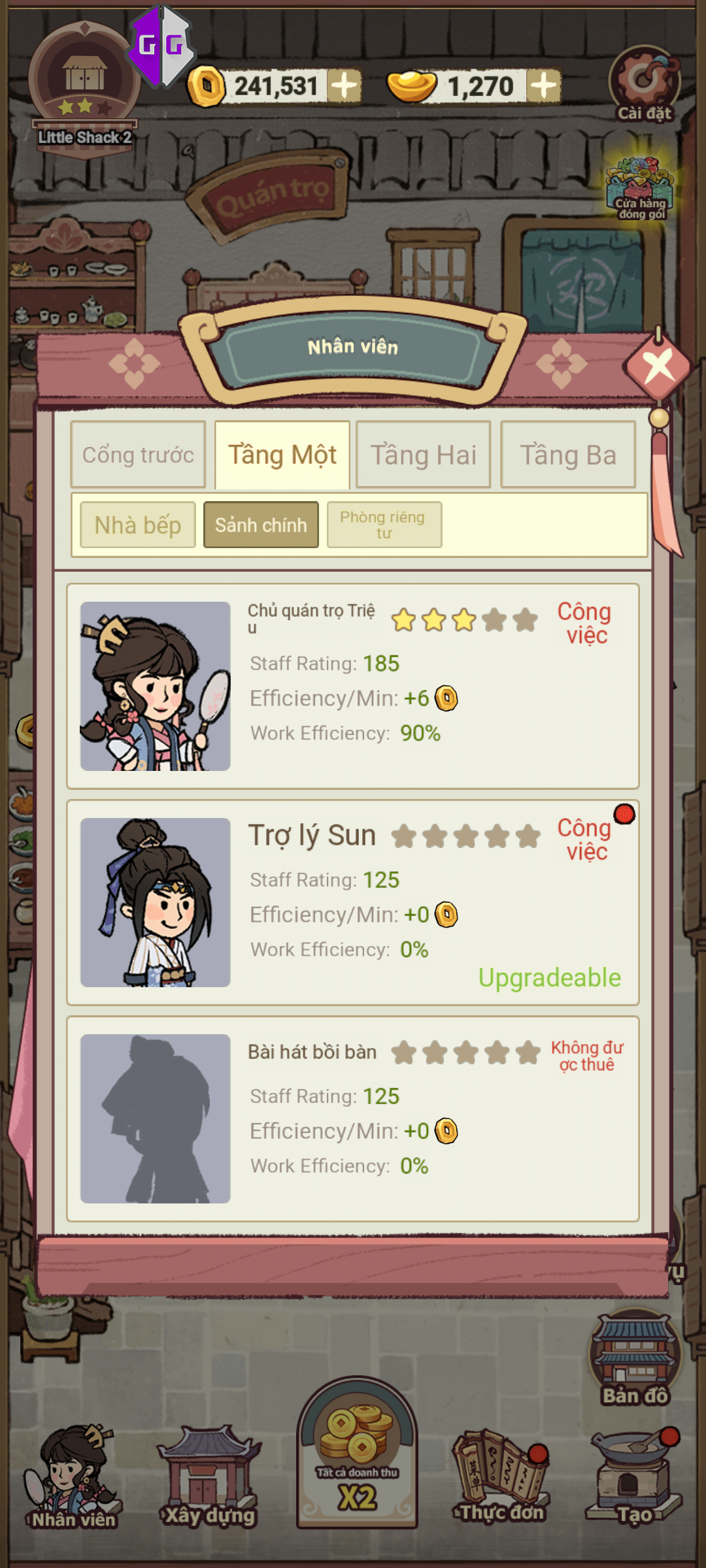Viewport: 706px width, 1568px height.
Task: Switch to the Cổng trước tab
Action: (x=138, y=455)
